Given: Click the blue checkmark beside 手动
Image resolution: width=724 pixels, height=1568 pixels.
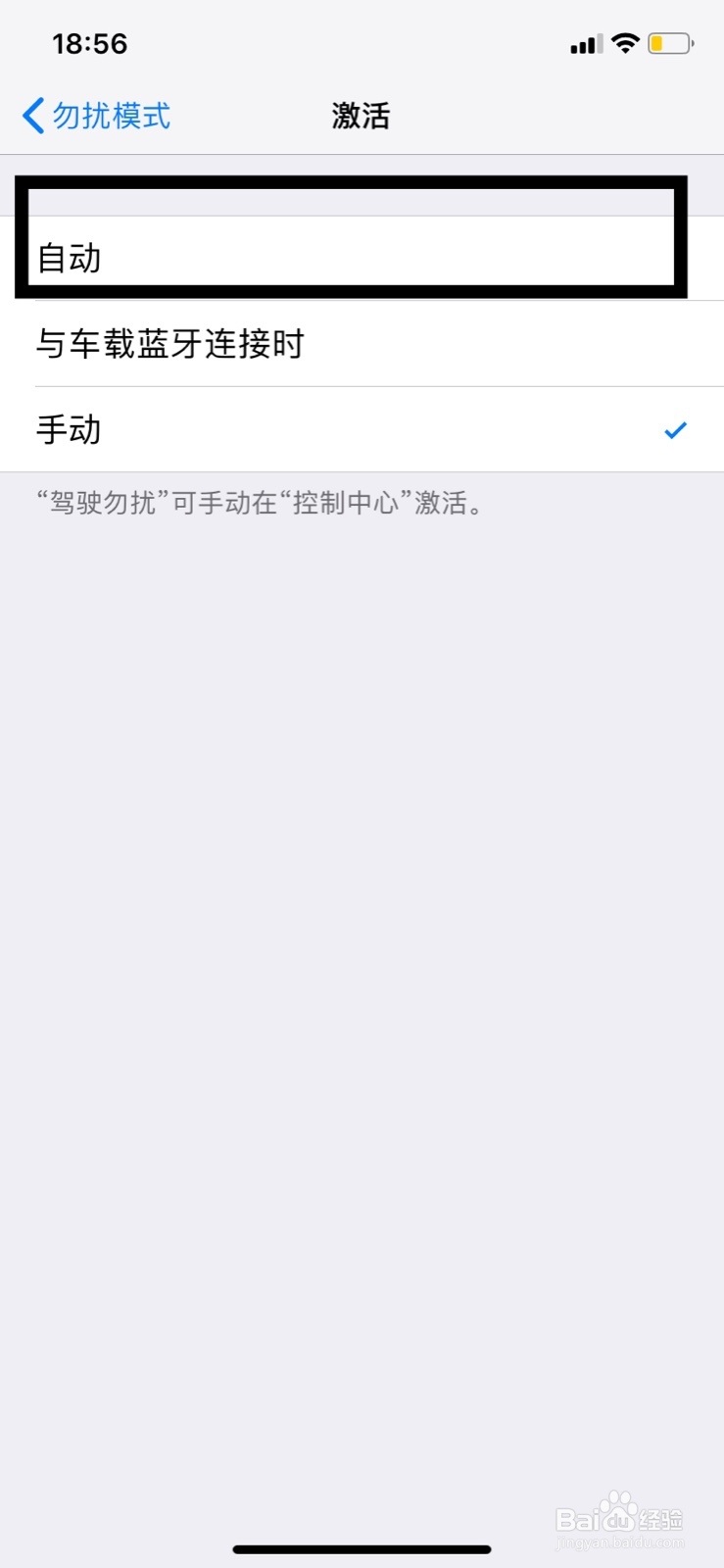Looking at the screenshot, I should coord(674,428).
